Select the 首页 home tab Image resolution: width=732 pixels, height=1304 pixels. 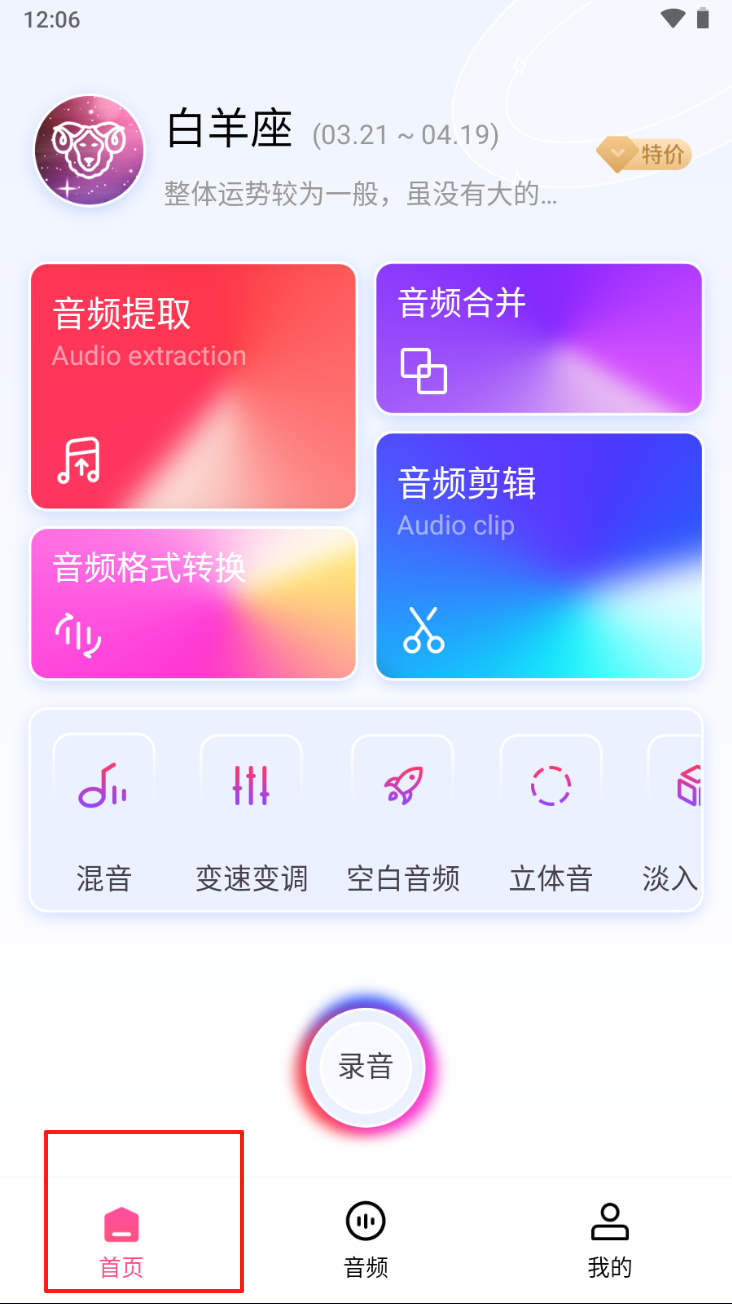point(122,1240)
